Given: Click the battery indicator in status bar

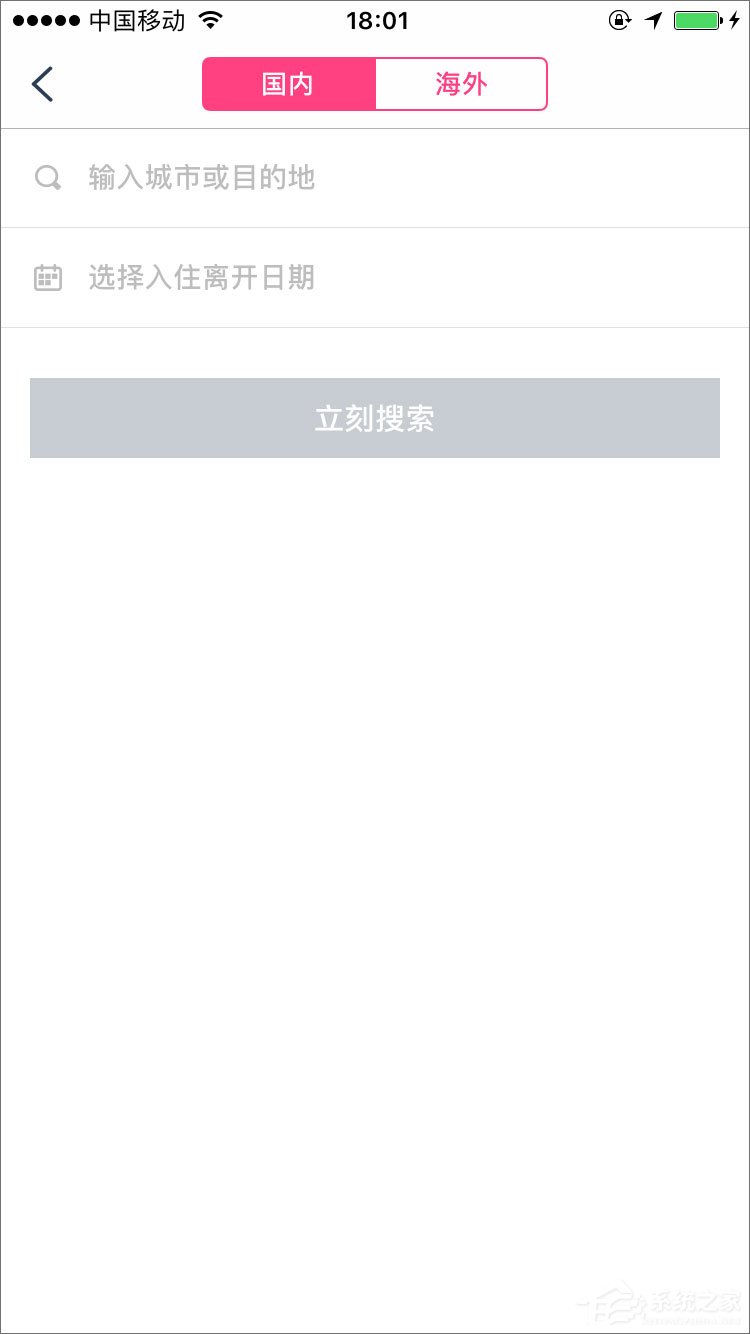Looking at the screenshot, I should click(x=697, y=18).
